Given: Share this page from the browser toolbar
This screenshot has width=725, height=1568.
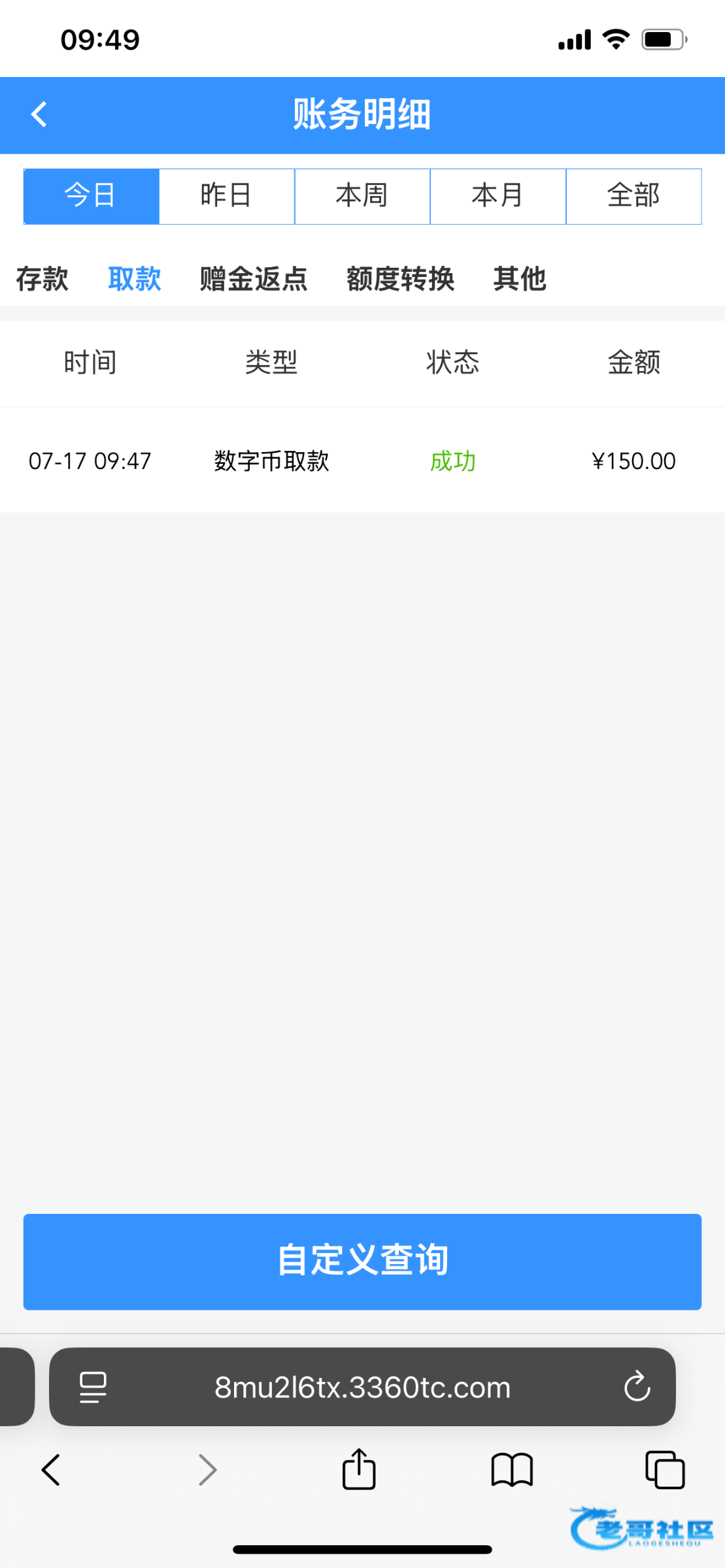Looking at the screenshot, I should (x=359, y=1469).
